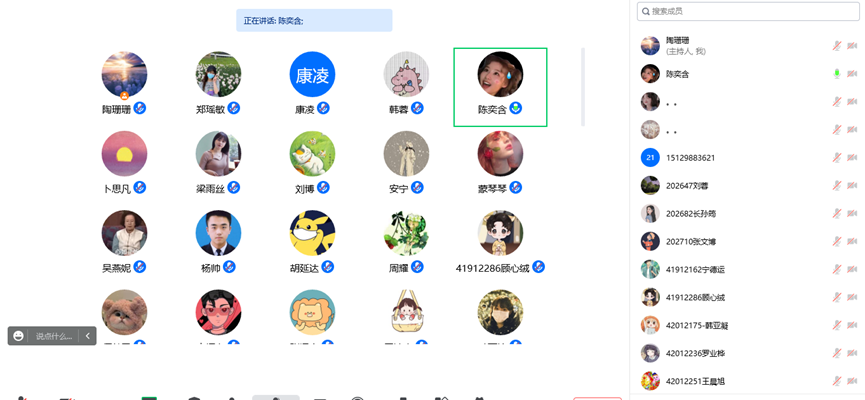Collapse the chat bar with arrow

[x=87, y=336]
